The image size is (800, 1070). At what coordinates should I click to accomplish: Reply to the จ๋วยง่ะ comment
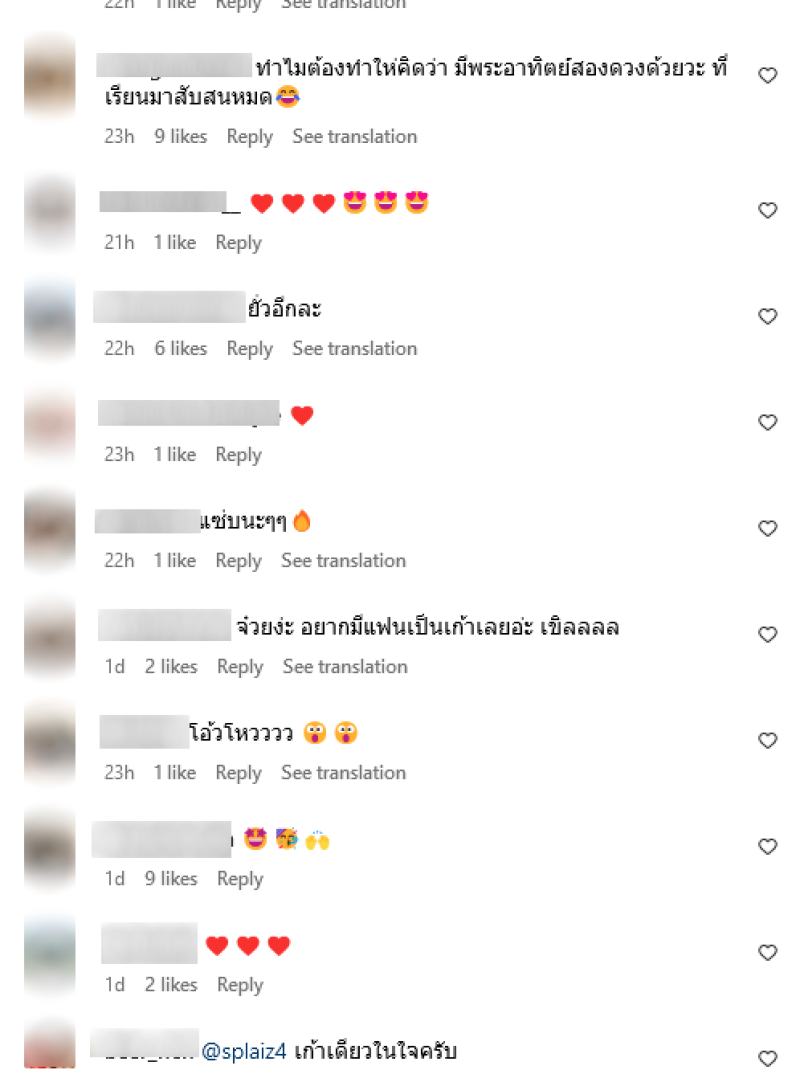(240, 666)
